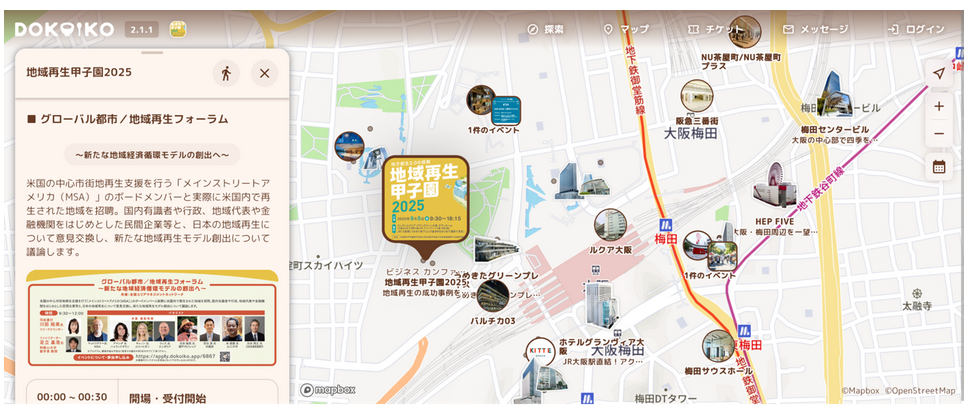This screenshot has width=975, height=410.
Task: Open the 探索 explore tab
Action: pyautogui.click(x=546, y=30)
